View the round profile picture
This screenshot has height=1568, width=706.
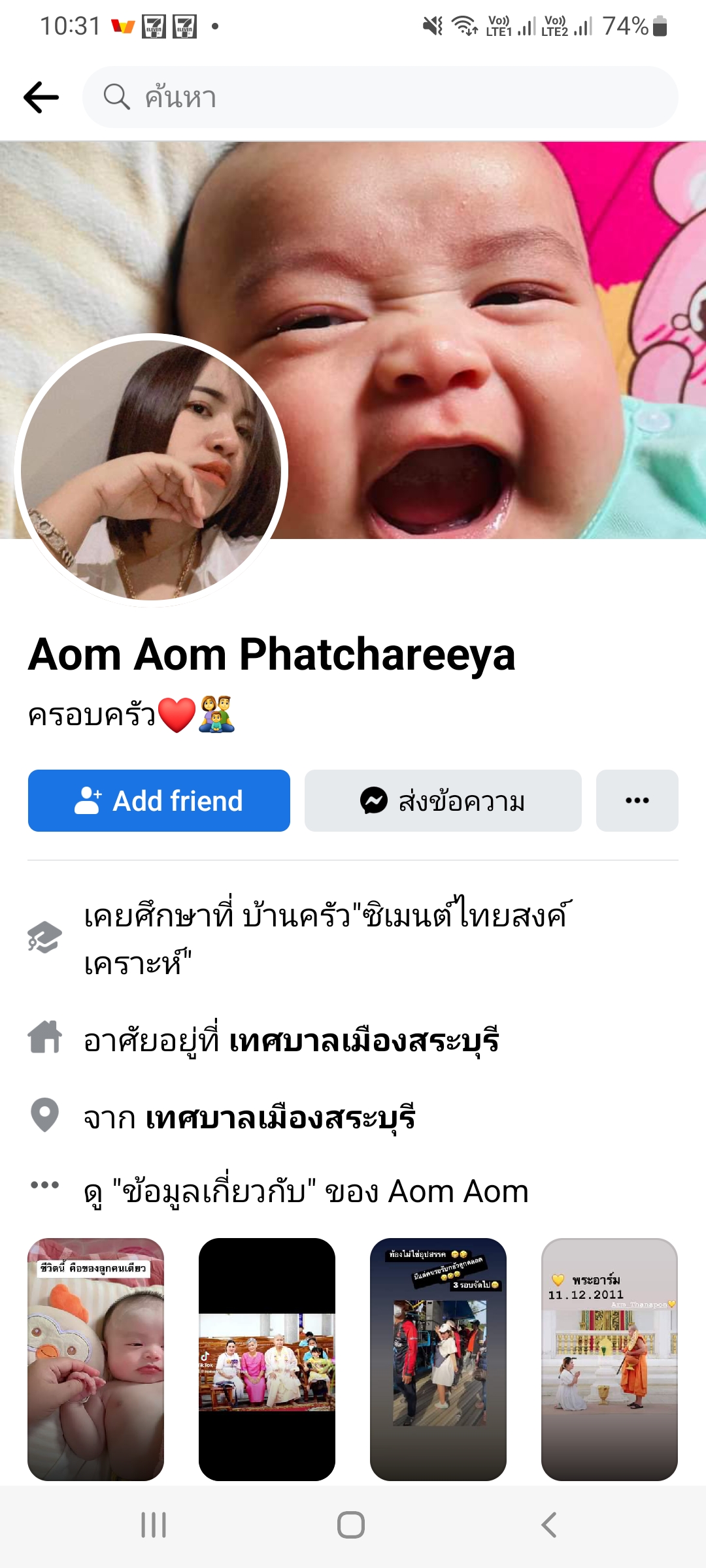point(151,470)
